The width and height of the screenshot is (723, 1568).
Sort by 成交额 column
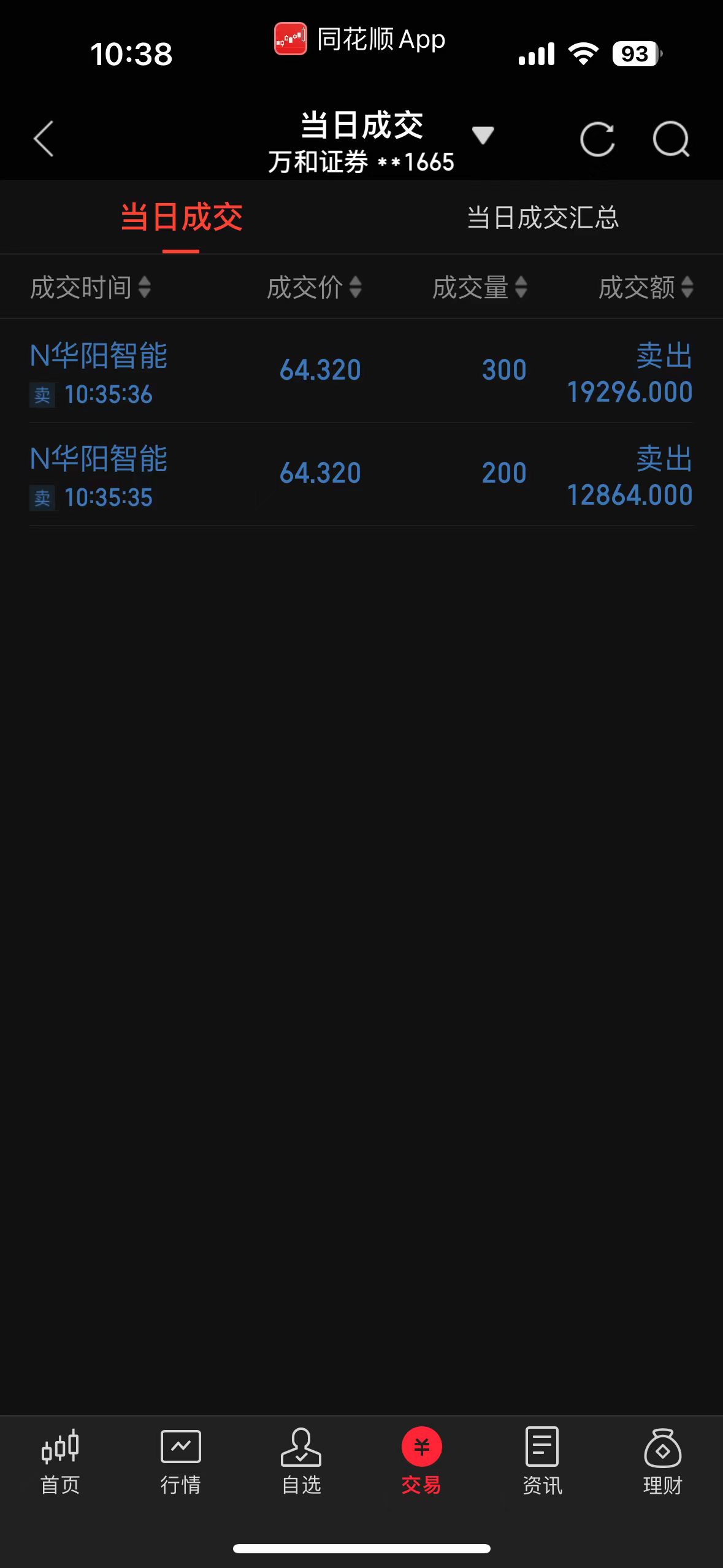click(x=645, y=287)
